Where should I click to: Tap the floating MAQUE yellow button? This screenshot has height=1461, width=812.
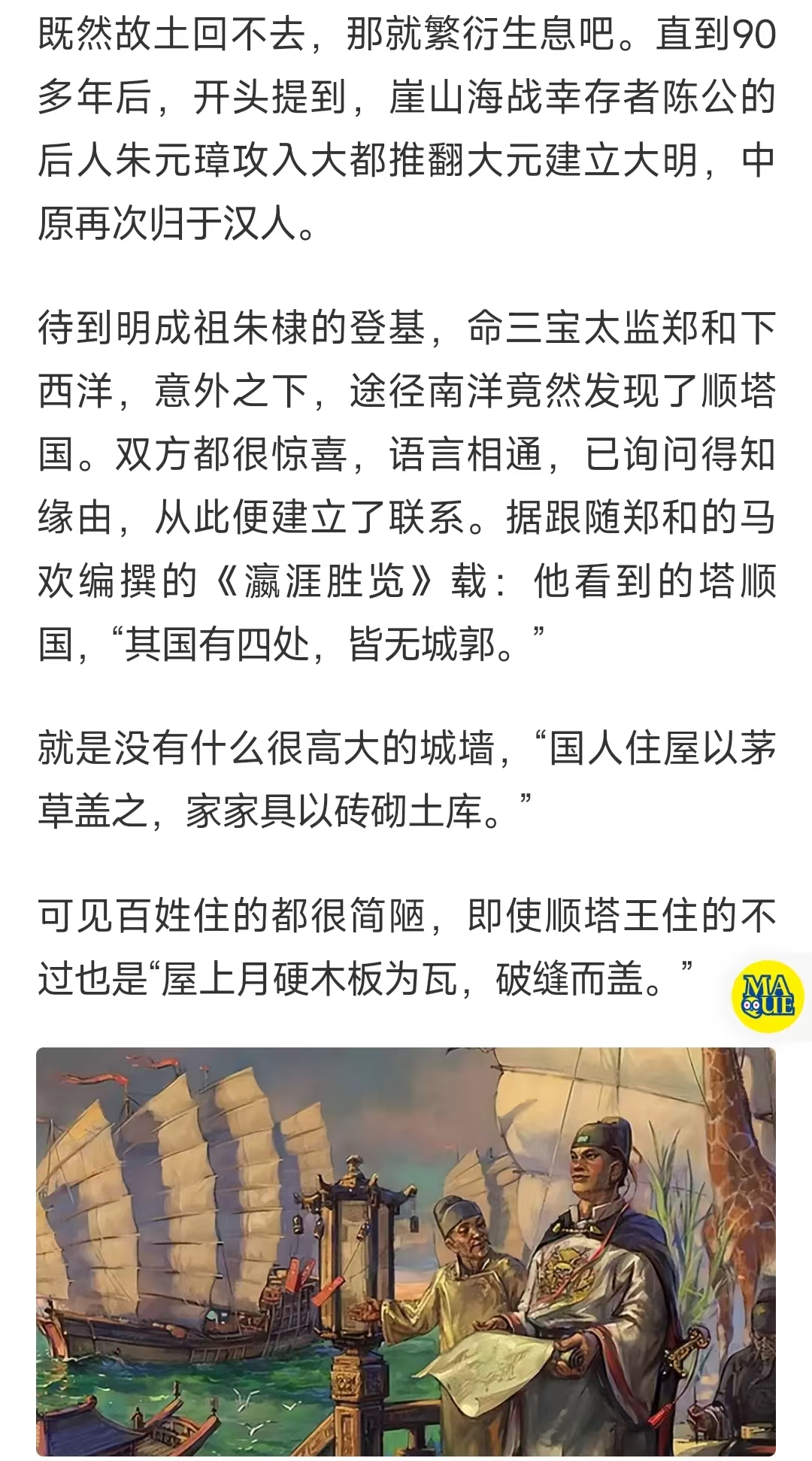768,996
